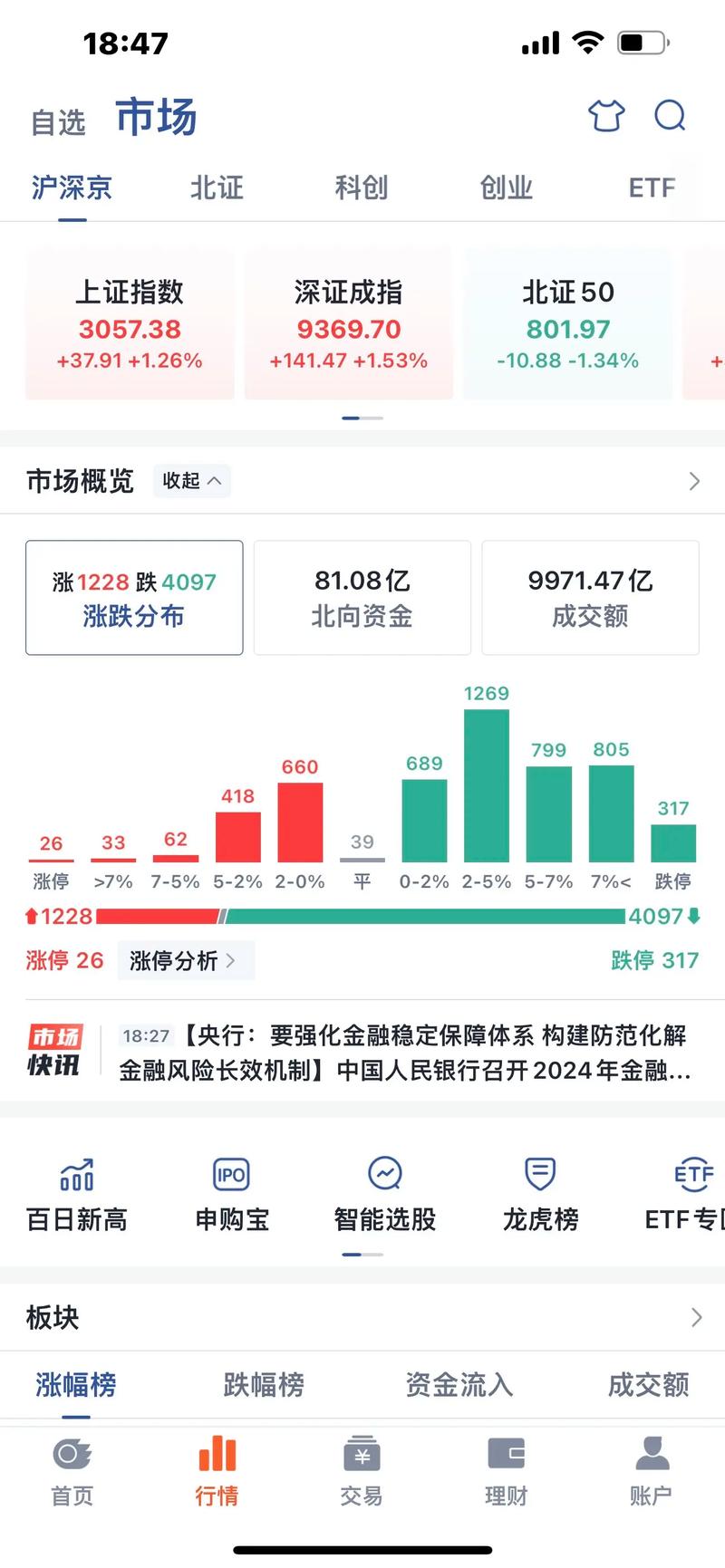Open 涨停分析 via its chevron

(x=186, y=961)
